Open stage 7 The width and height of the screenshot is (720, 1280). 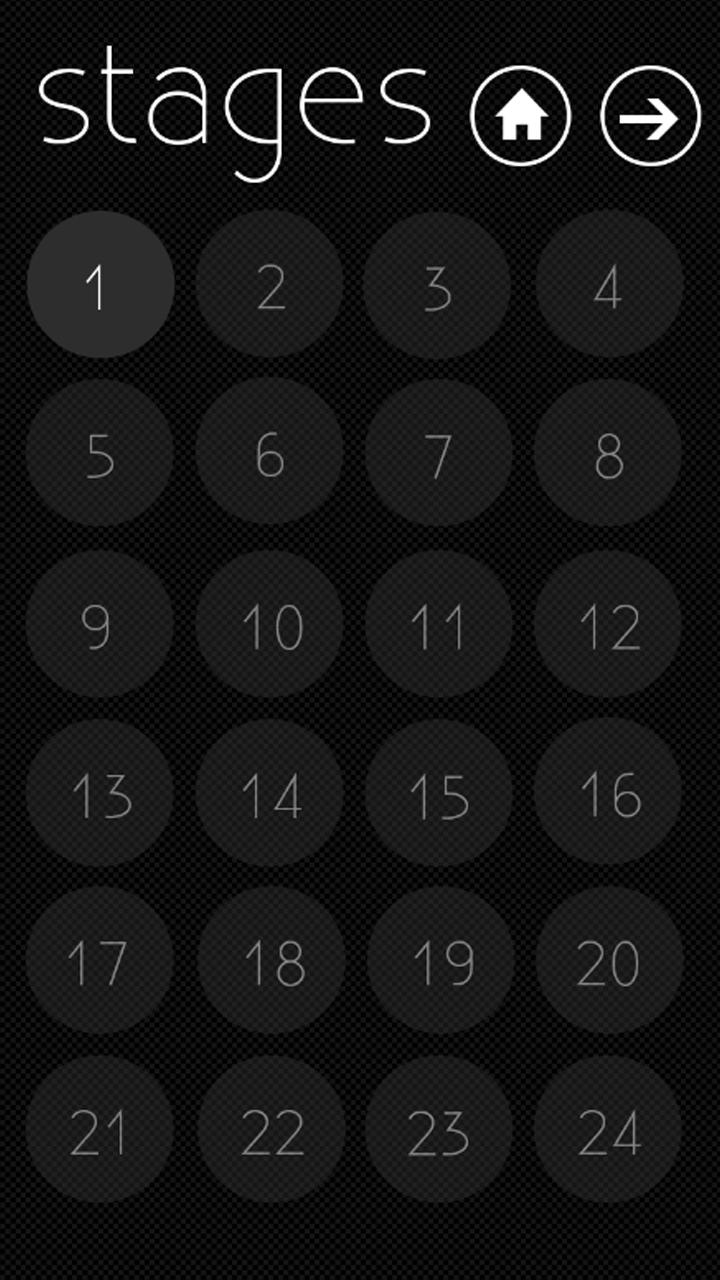click(x=438, y=453)
